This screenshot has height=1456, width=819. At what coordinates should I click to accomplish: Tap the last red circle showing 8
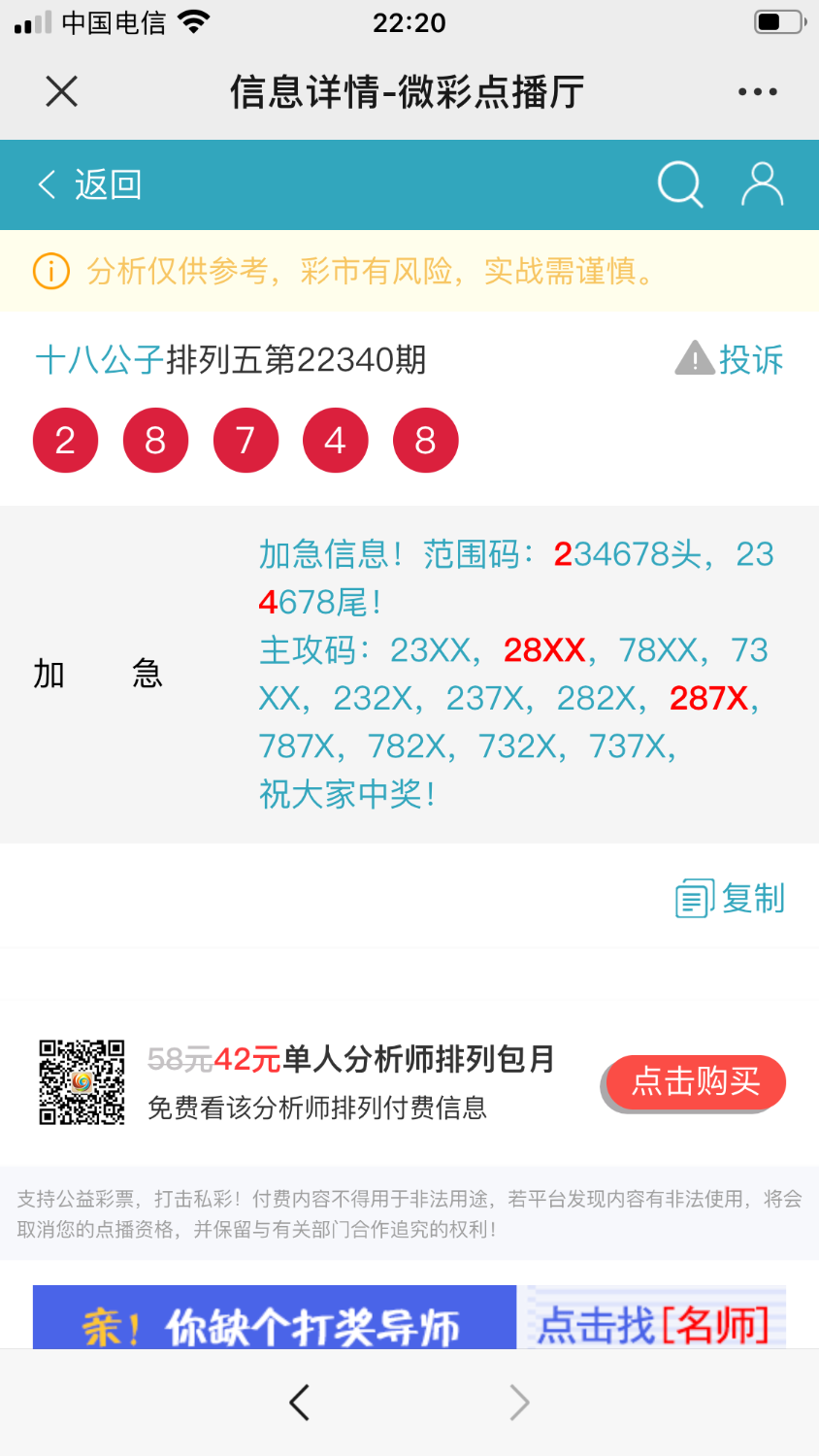point(425,440)
